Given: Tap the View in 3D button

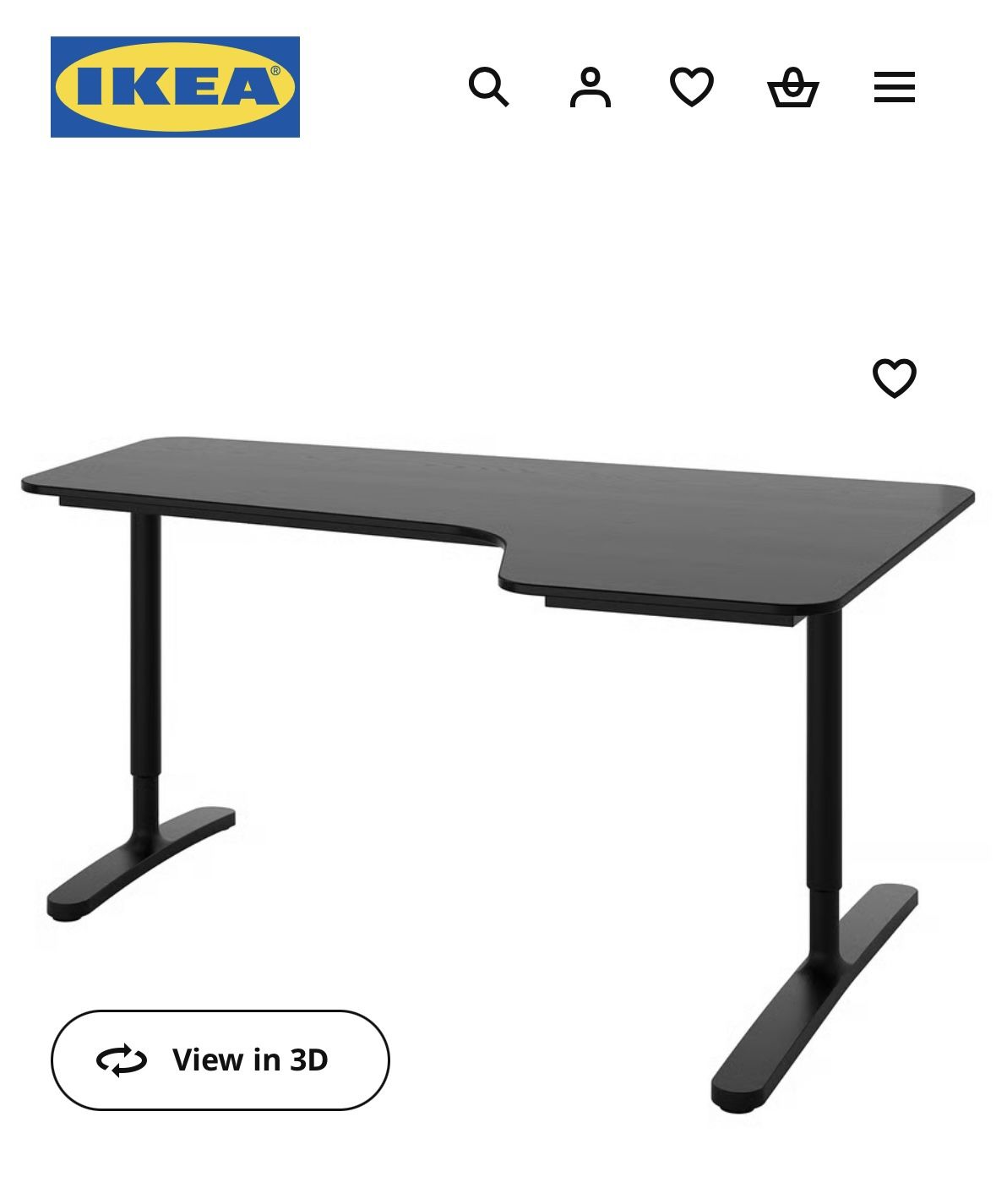Looking at the screenshot, I should pyautogui.click(x=220, y=1060).
